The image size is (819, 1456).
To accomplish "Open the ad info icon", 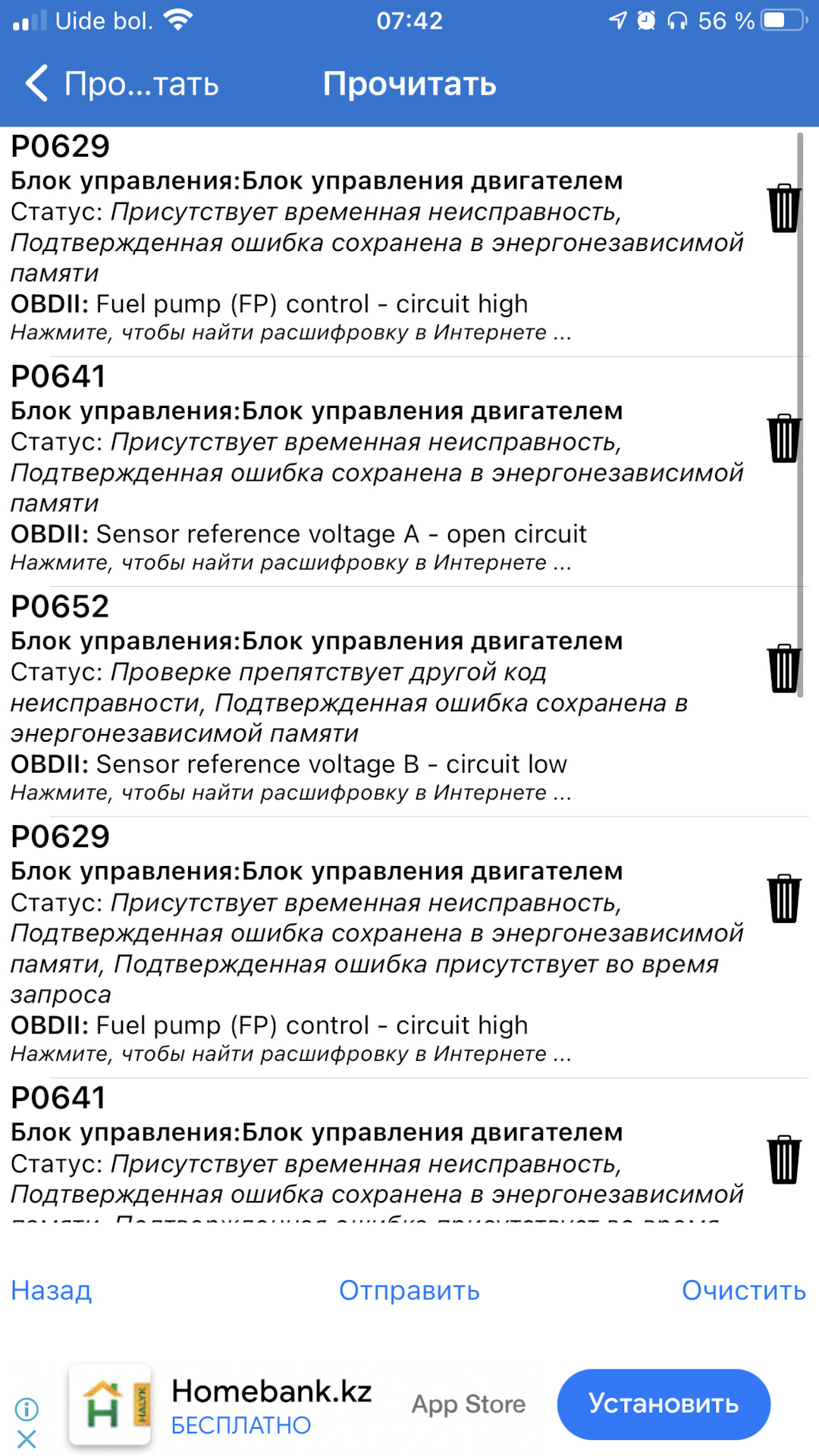I will (27, 1409).
